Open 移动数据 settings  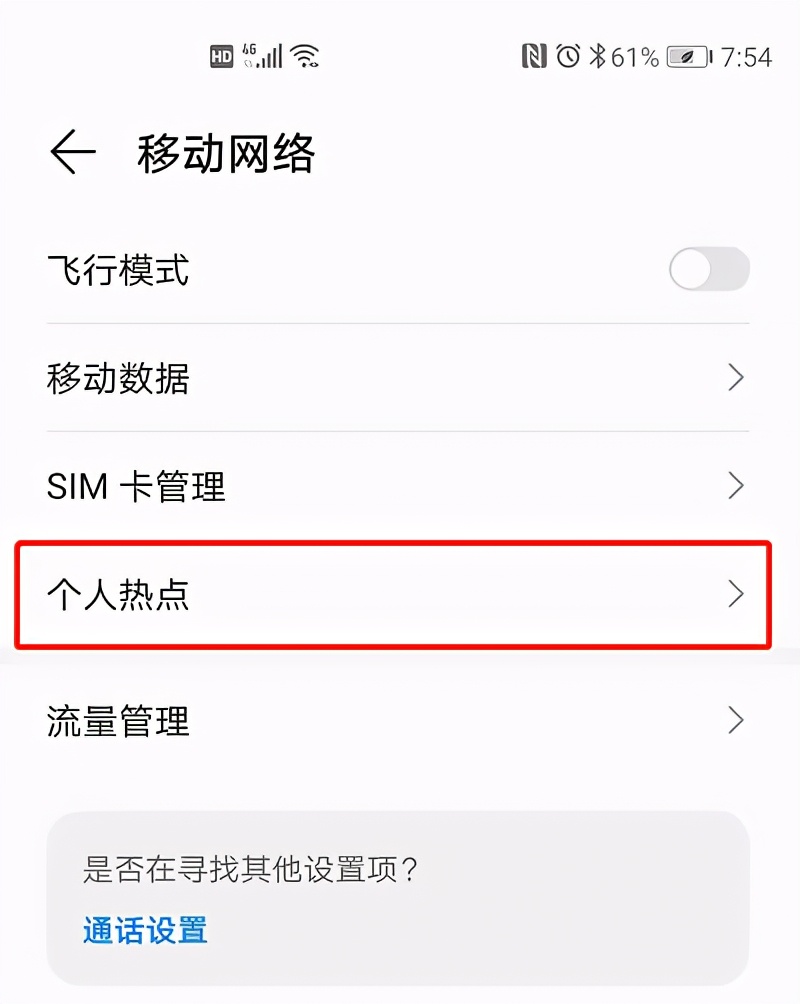click(x=397, y=378)
